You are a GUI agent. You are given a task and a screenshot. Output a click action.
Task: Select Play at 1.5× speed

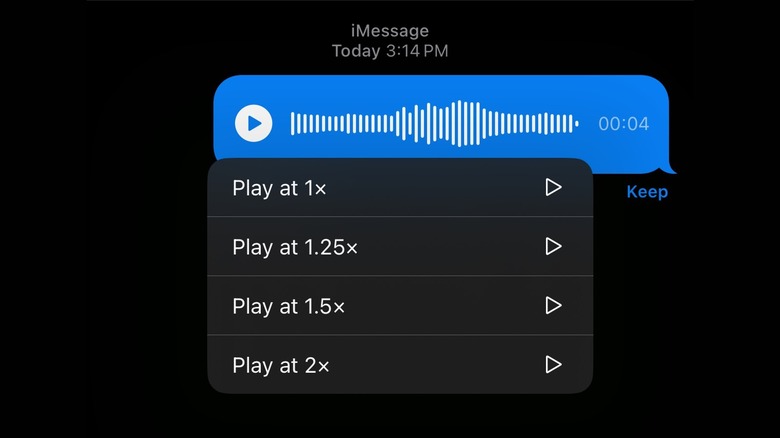coord(399,306)
